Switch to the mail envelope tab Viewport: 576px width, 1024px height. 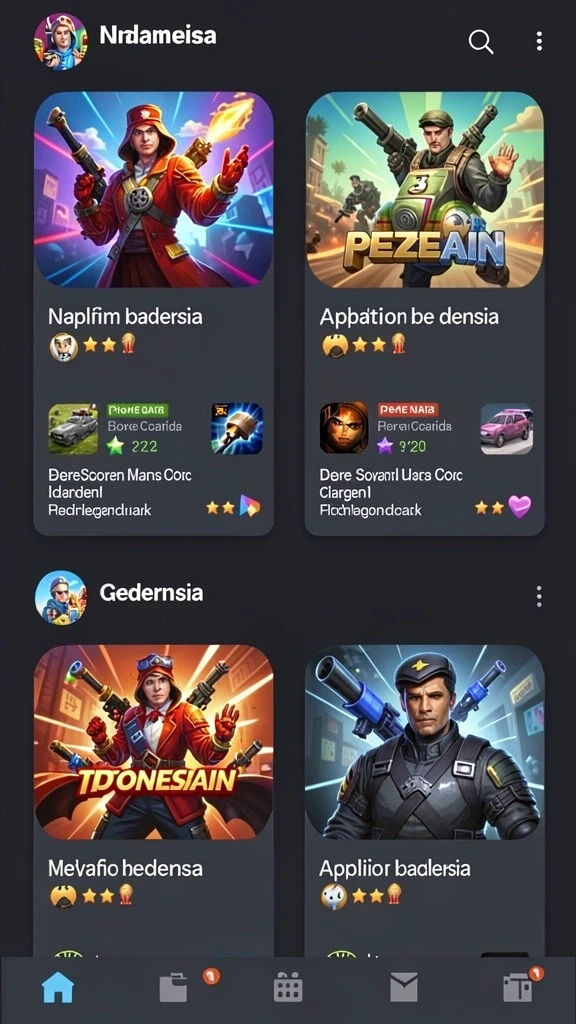pyautogui.click(x=404, y=987)
